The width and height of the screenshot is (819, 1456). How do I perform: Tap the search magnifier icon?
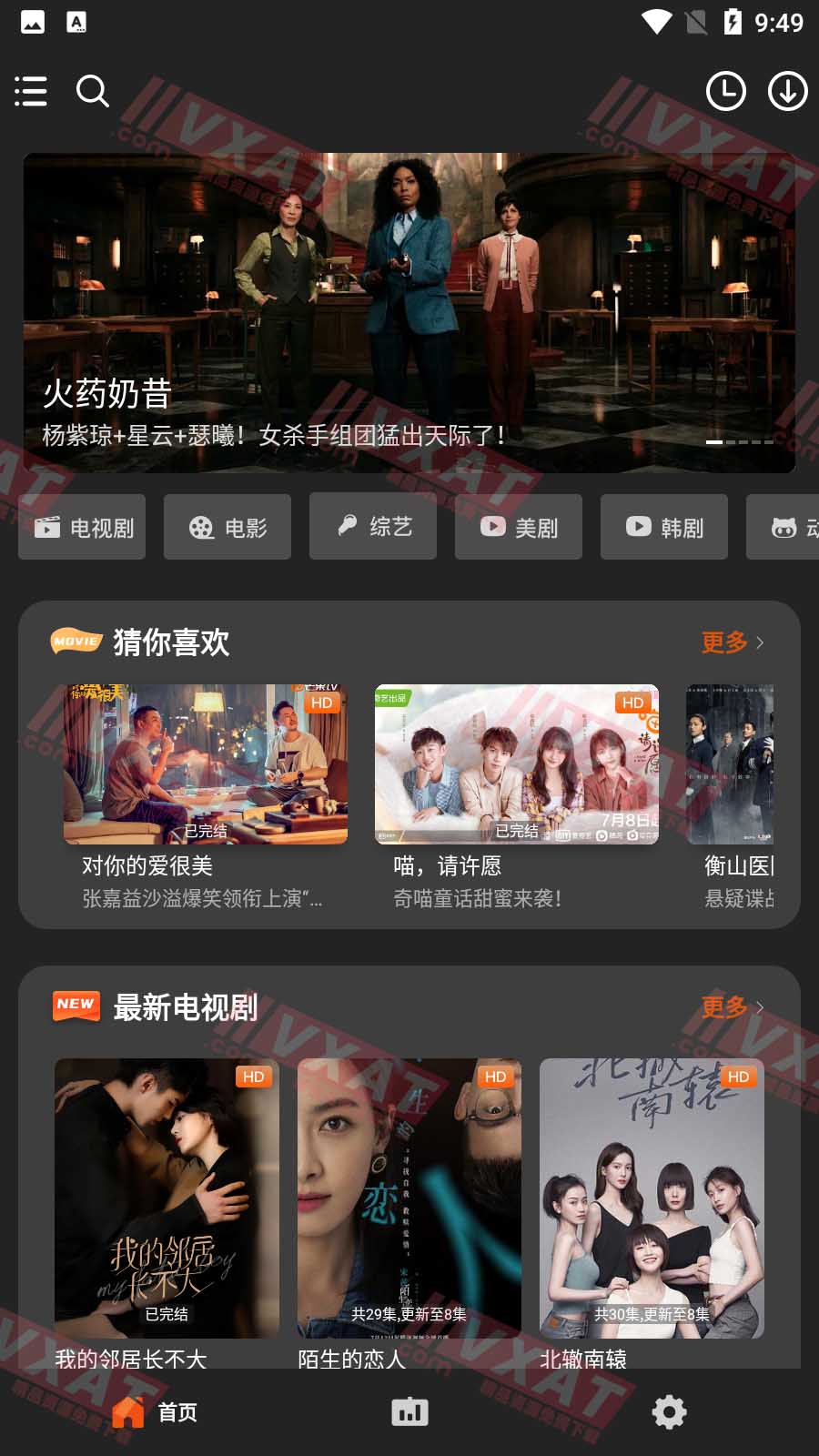pos(92,91)
